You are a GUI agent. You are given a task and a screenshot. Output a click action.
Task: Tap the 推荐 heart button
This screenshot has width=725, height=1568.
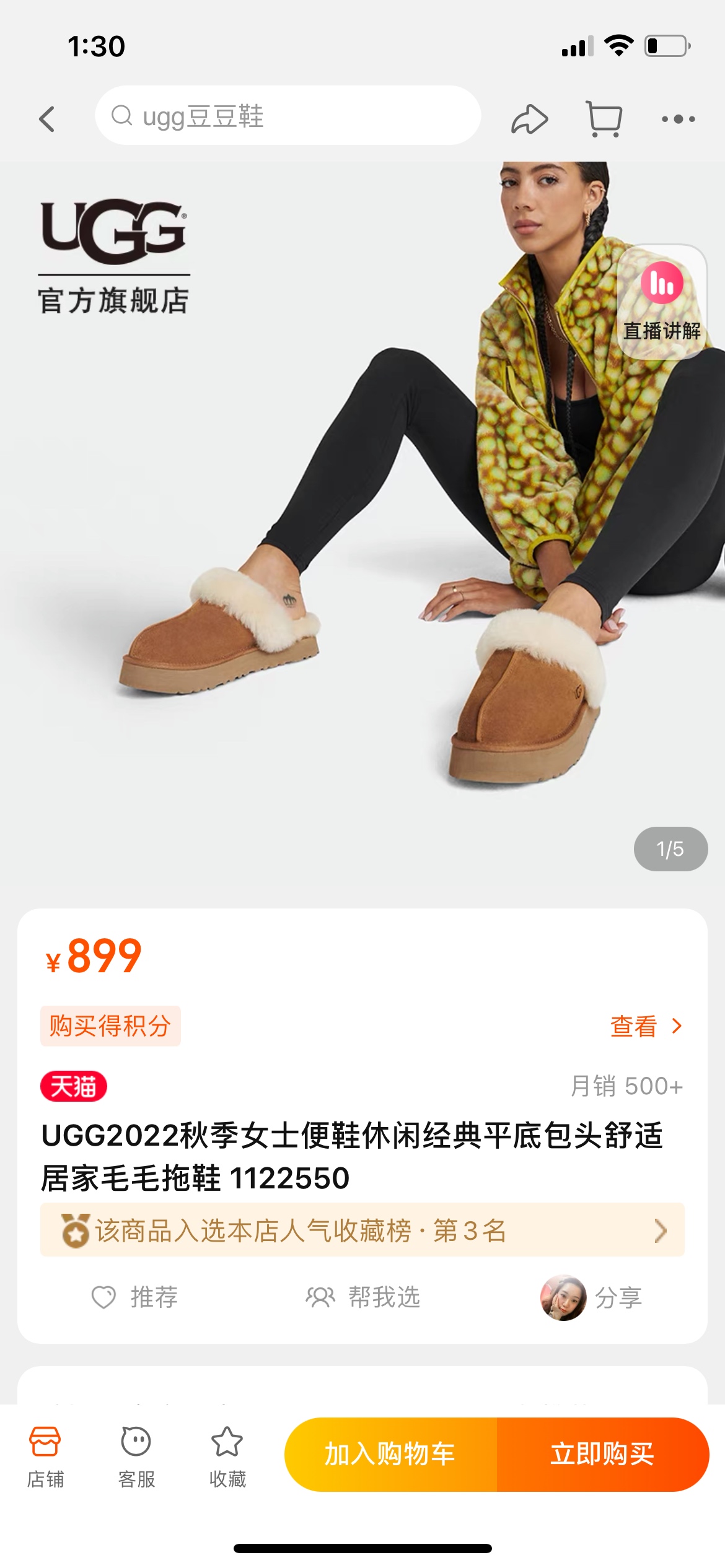tap(135, 1297)
